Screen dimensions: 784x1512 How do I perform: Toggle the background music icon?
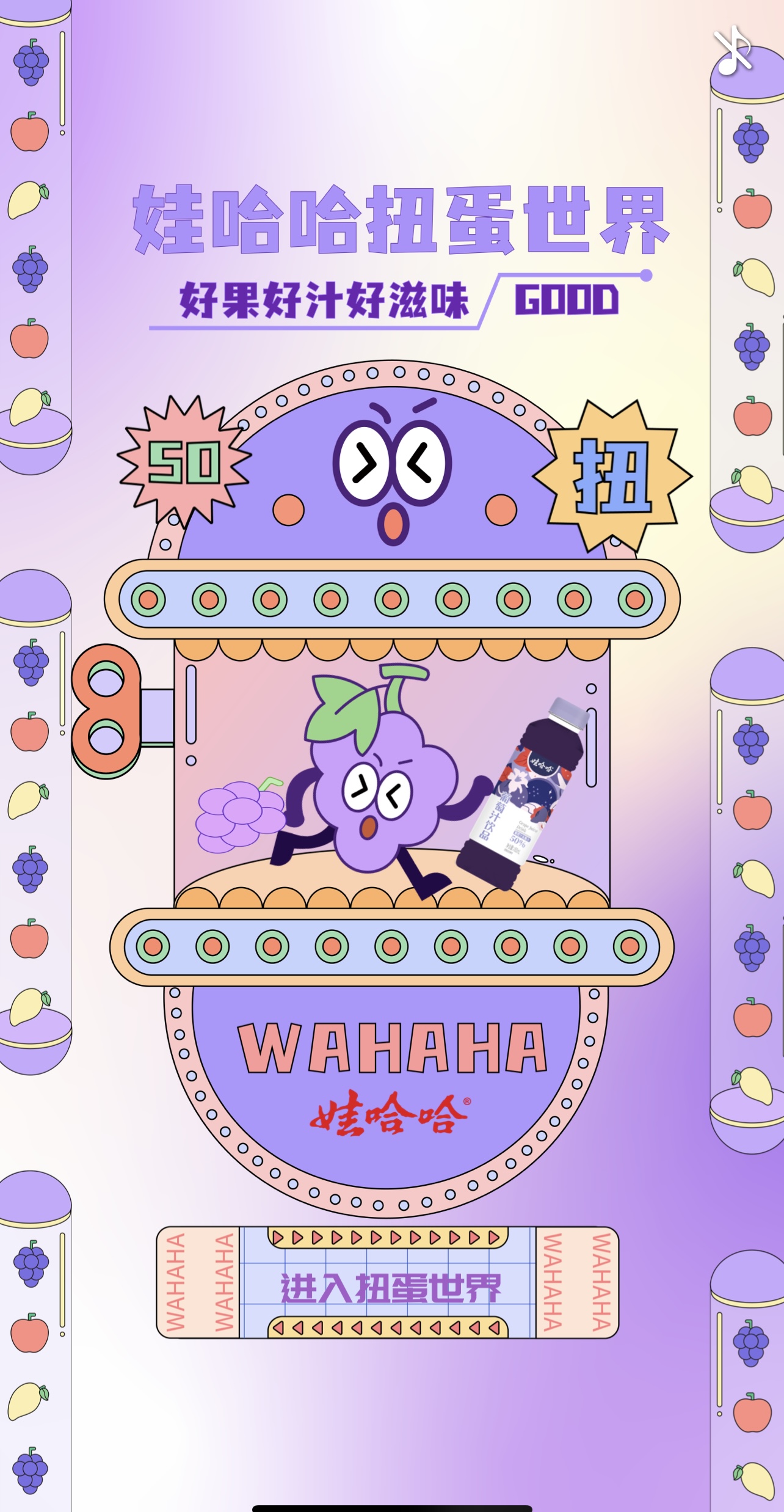tap(732, 51)
